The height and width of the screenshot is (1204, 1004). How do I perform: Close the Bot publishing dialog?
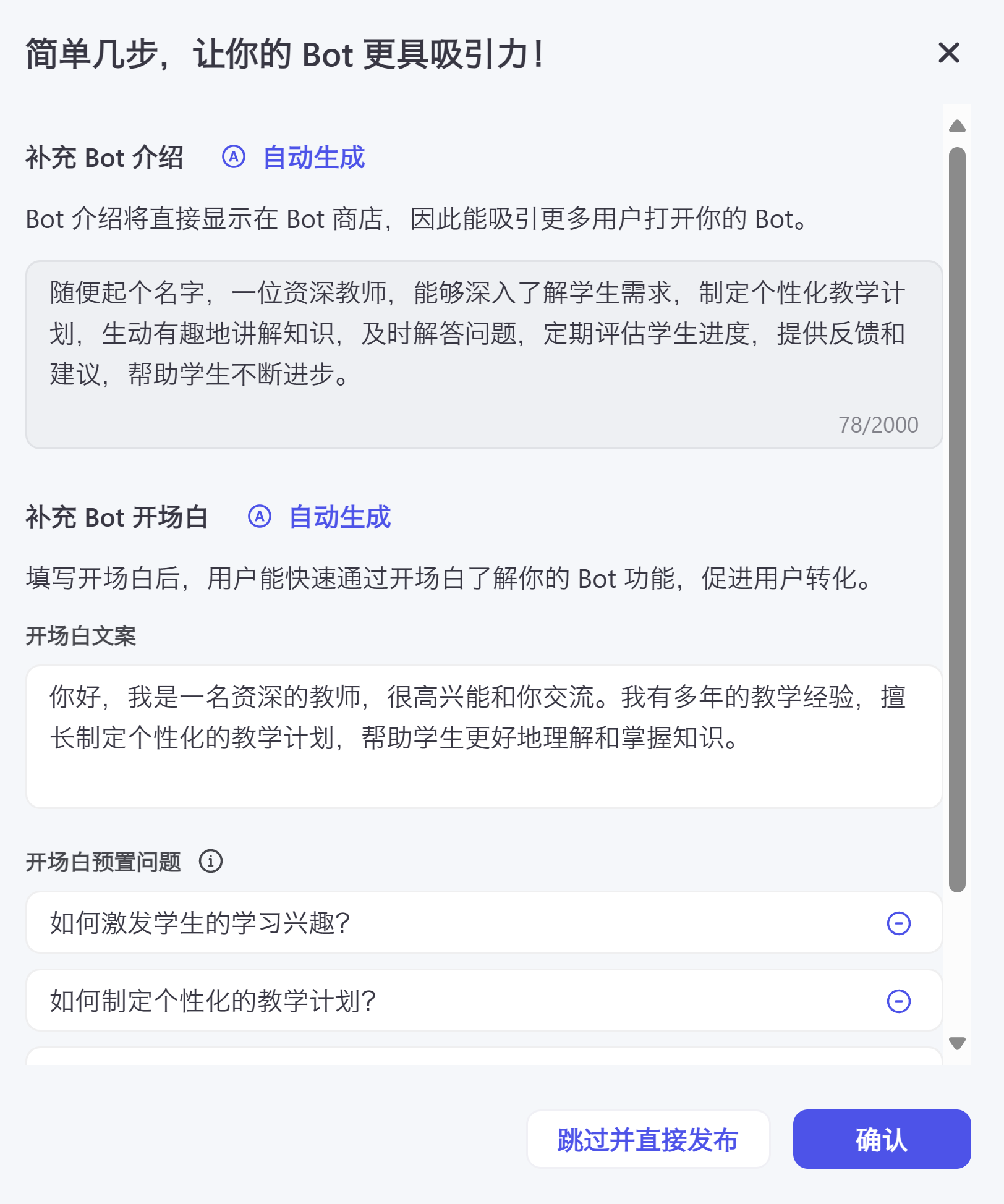click(x=948, y=53)
